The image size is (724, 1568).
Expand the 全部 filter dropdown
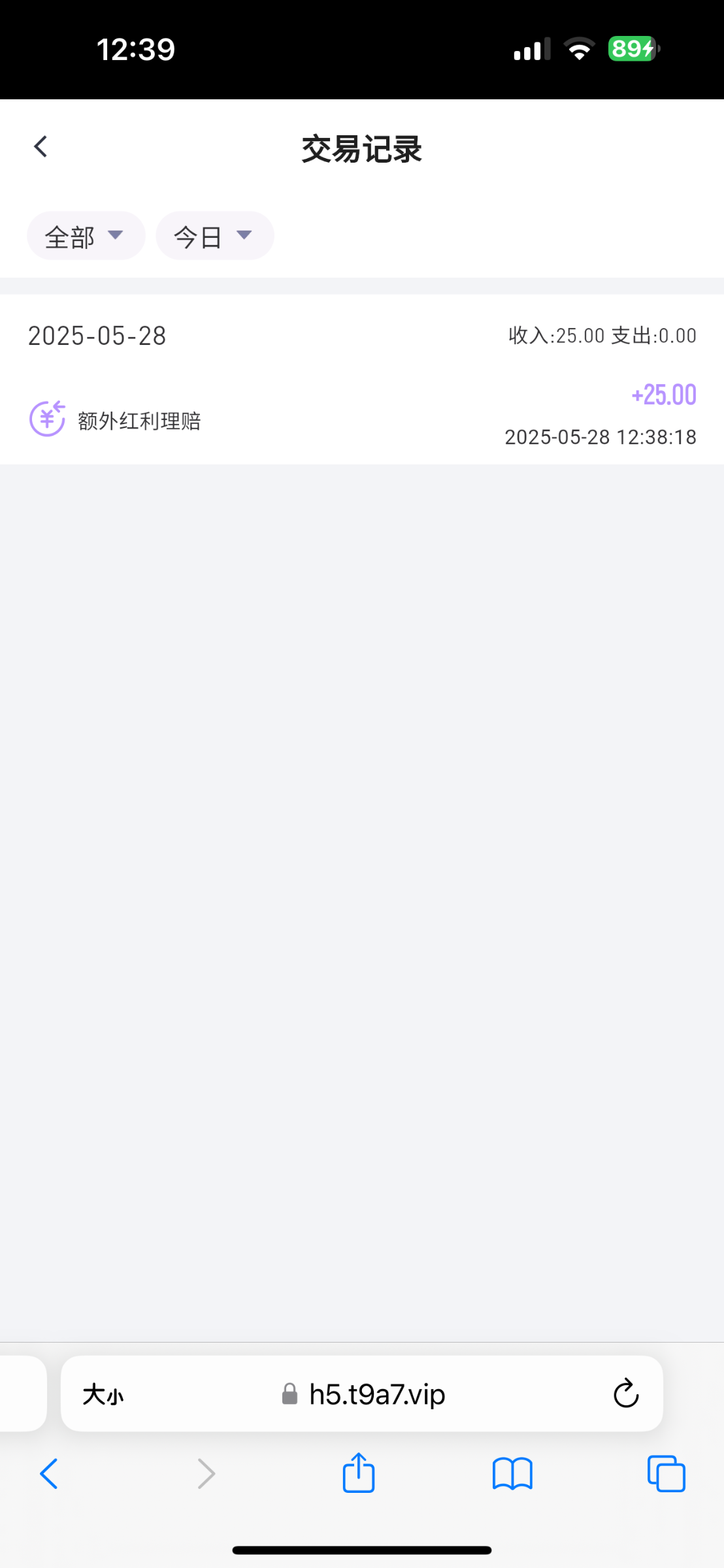[x=86, y=235]
